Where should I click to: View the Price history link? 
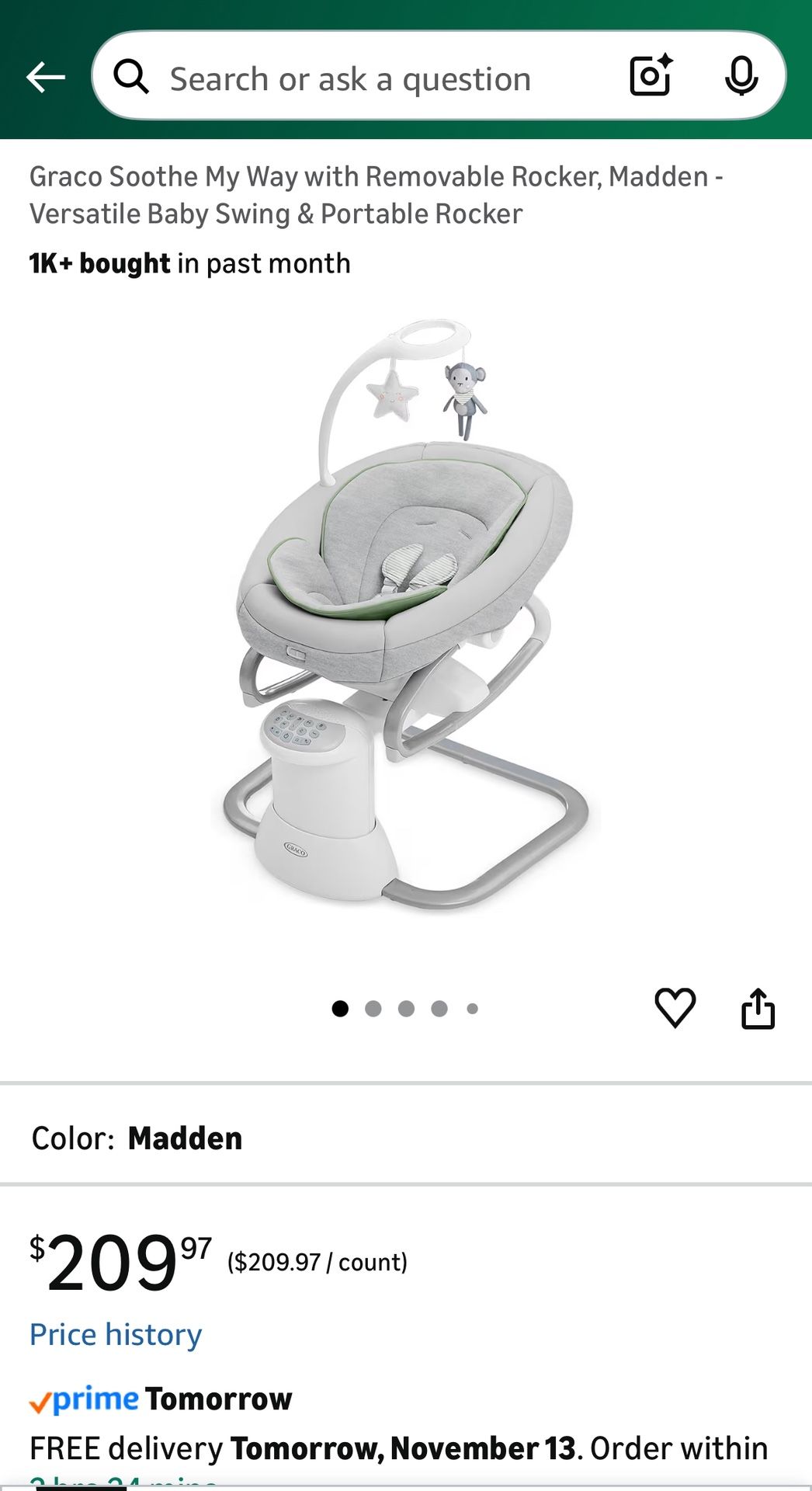(115, 1334)
